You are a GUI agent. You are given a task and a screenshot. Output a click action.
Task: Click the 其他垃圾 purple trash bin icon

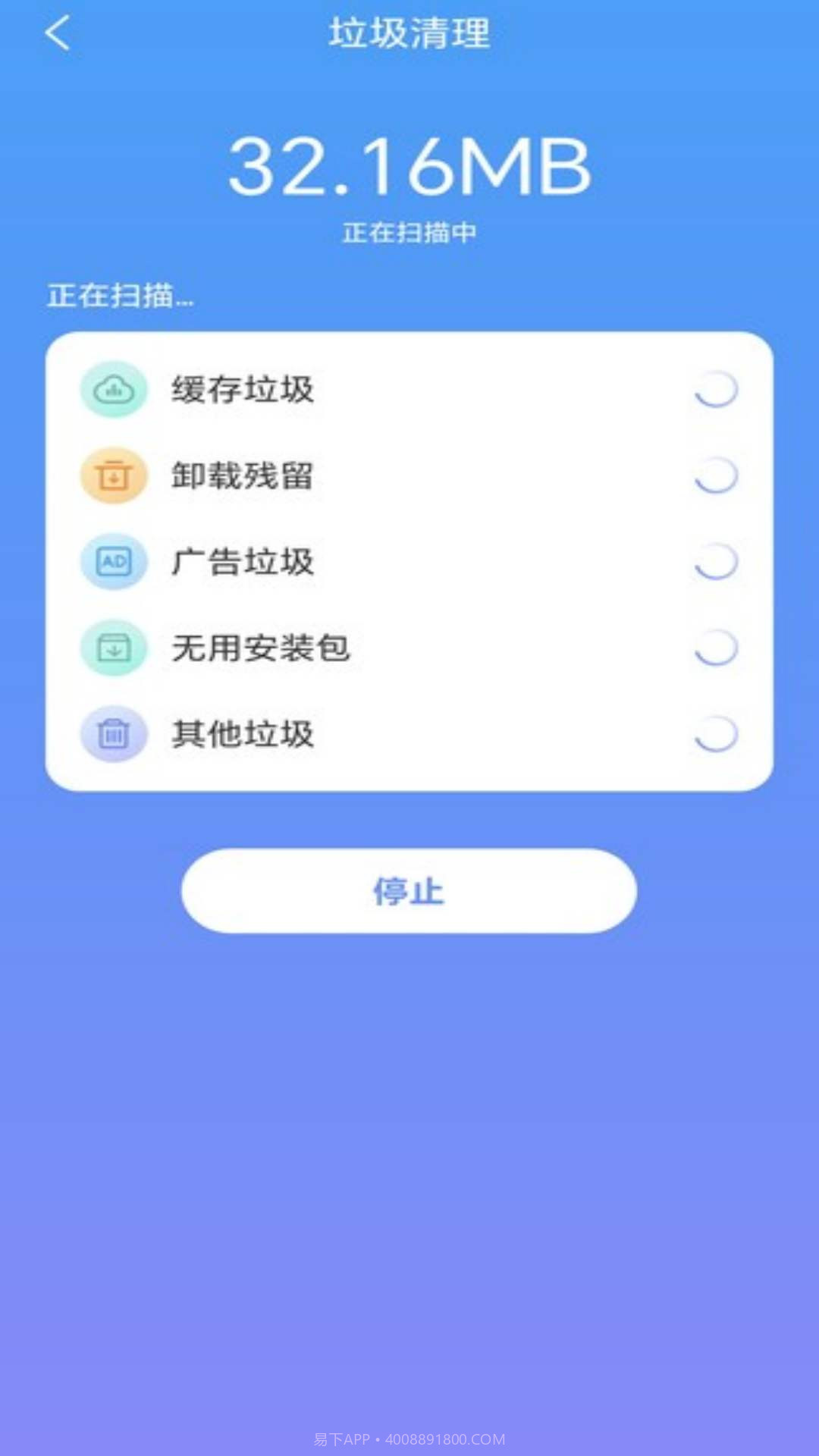114,733
